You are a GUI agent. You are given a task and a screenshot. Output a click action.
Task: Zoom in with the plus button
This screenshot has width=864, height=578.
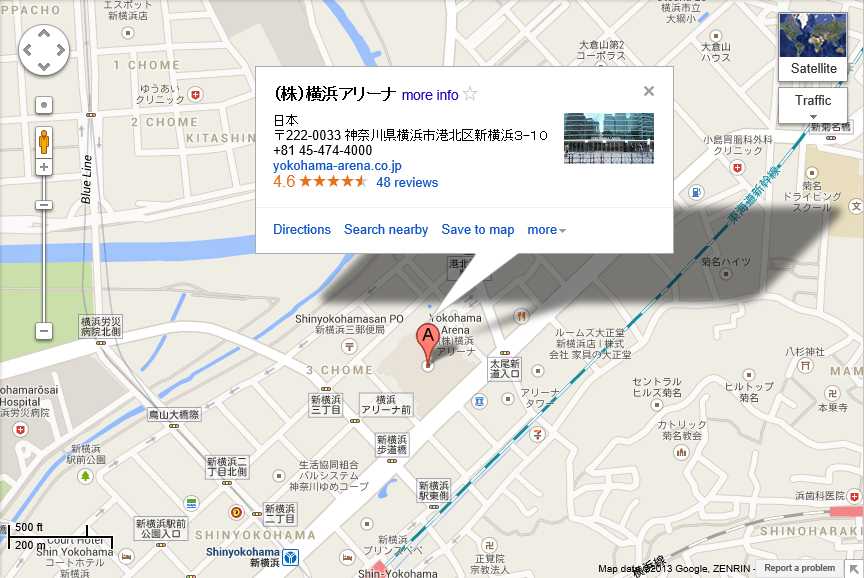(x=44, y=167)
